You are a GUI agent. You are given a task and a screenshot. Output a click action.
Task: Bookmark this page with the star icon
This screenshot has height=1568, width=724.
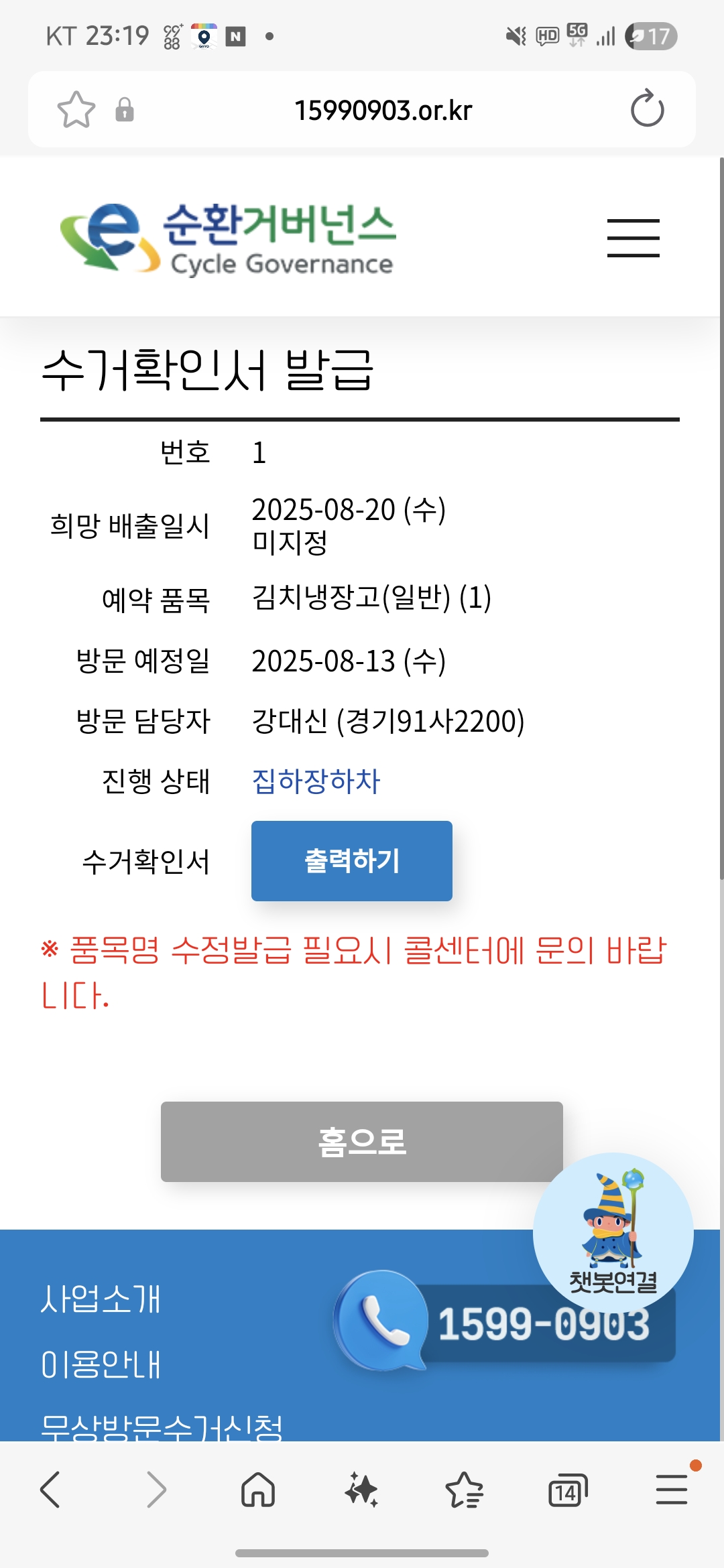(76, 109)
